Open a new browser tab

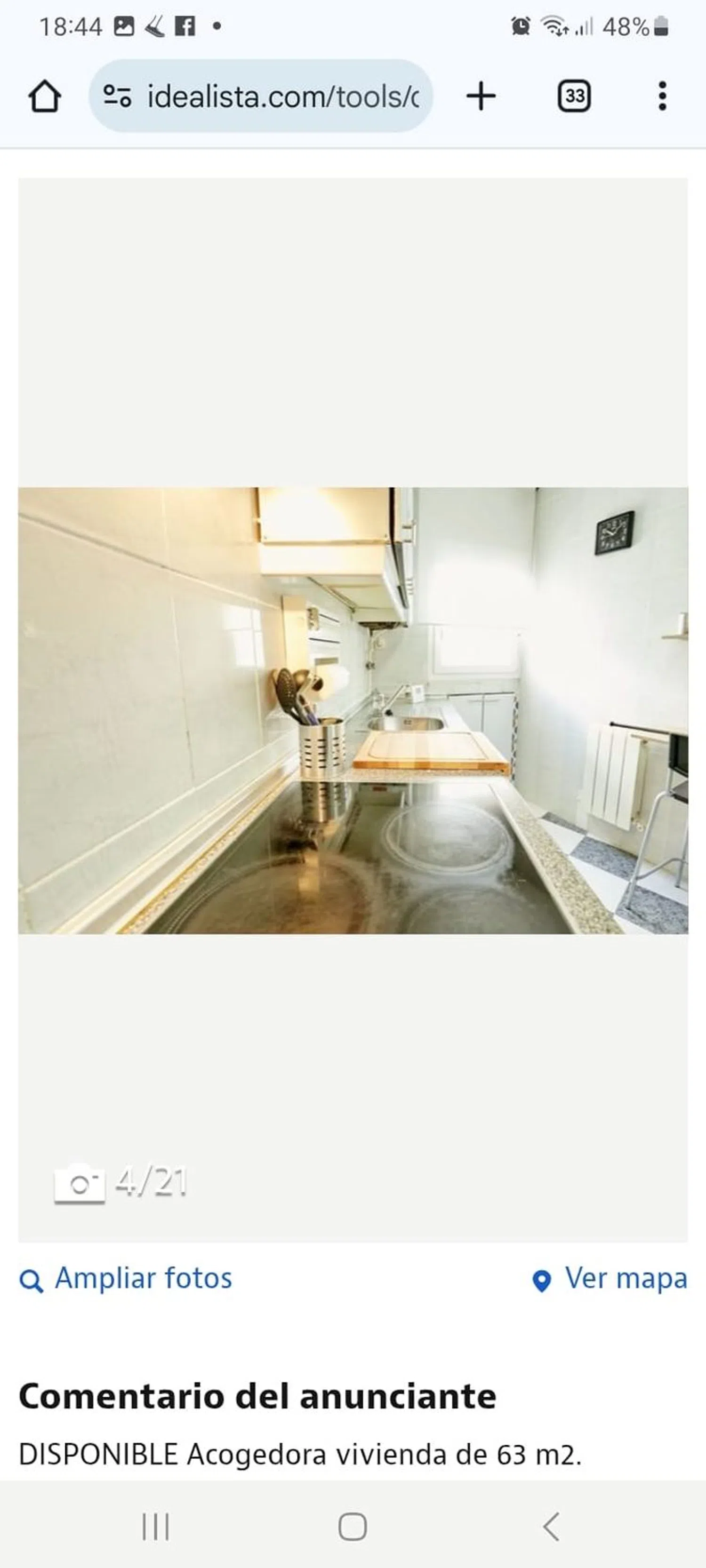tap(481, 96)
